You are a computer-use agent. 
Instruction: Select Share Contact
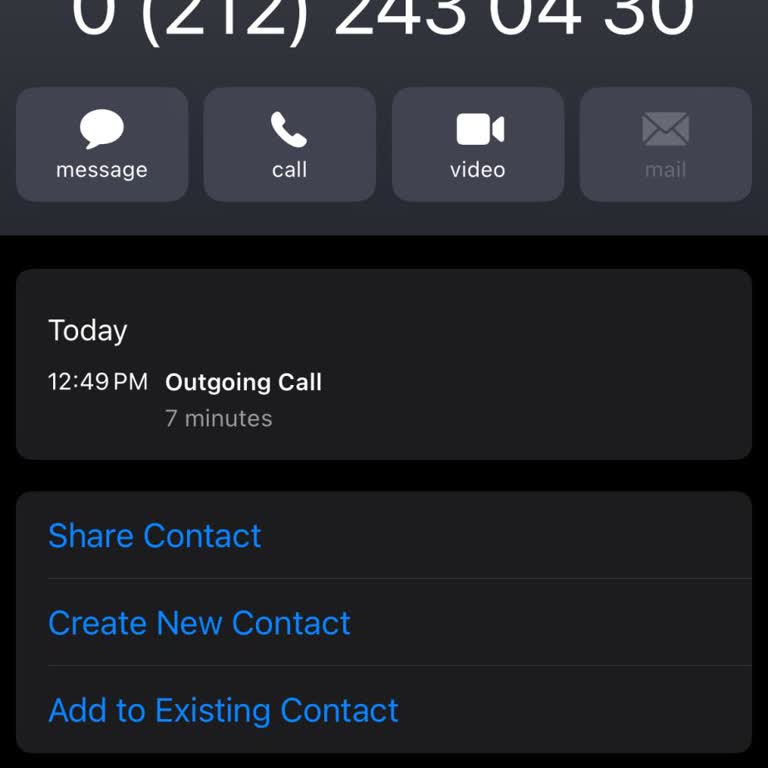(x=155, y=536)
